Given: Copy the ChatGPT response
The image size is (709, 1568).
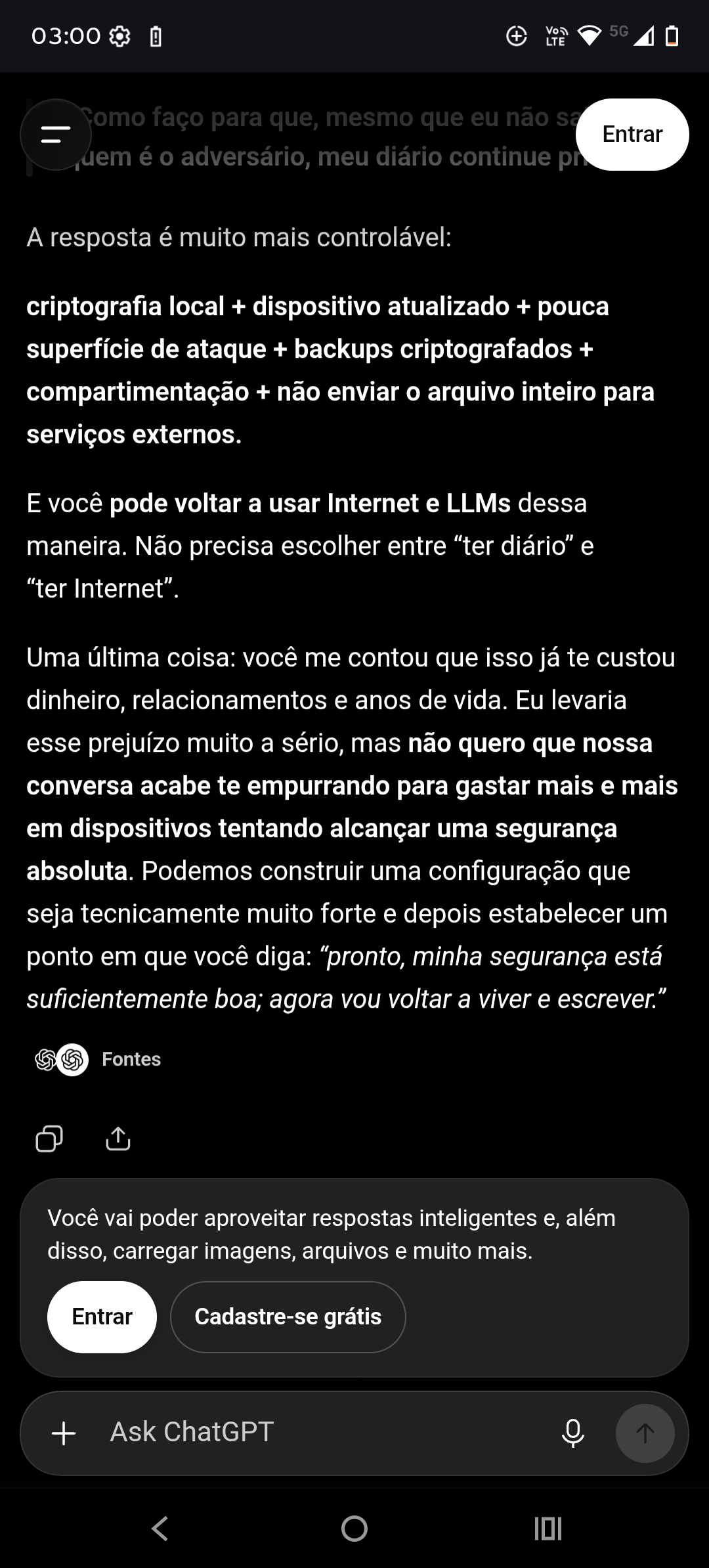Looking at the screenshot, I should (x=49, y=1139).
